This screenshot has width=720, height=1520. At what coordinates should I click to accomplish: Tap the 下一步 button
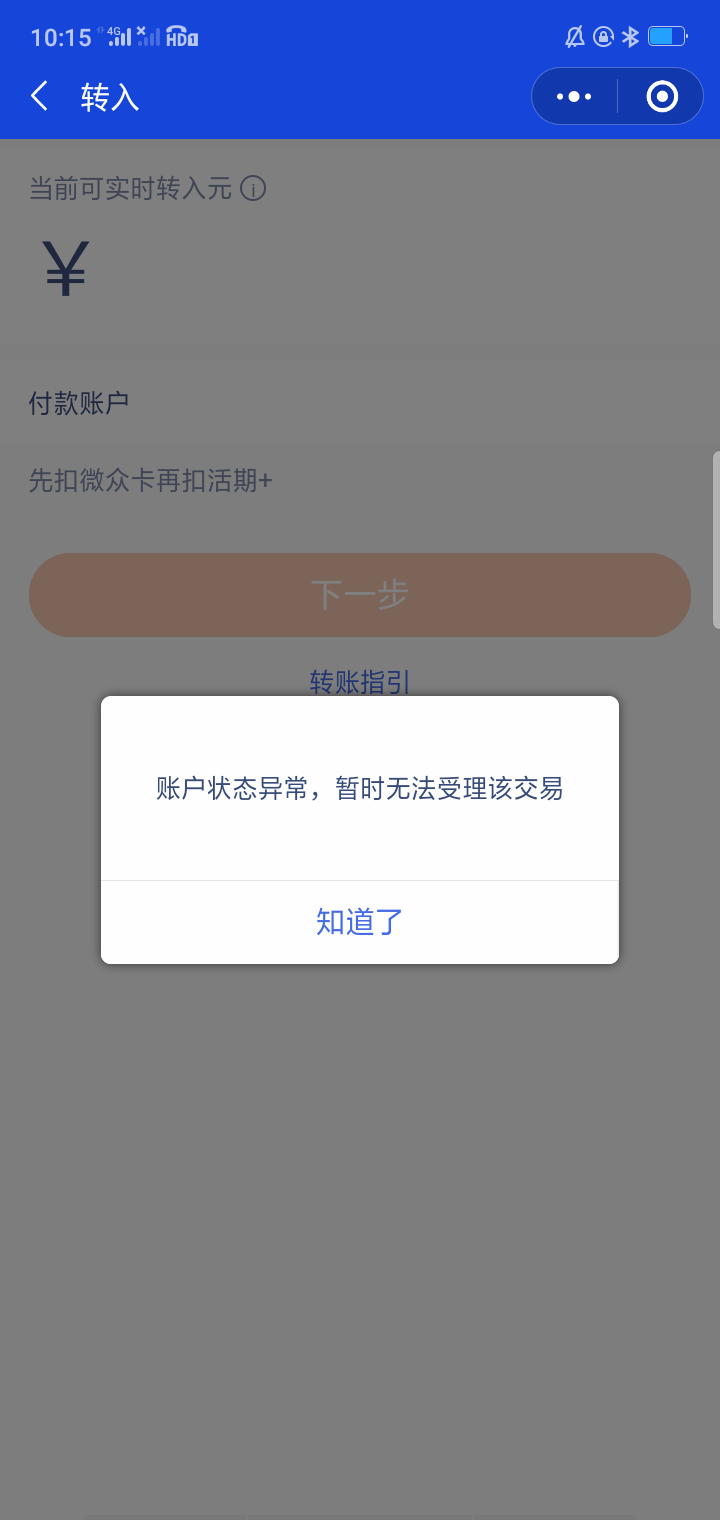[360, 595]
